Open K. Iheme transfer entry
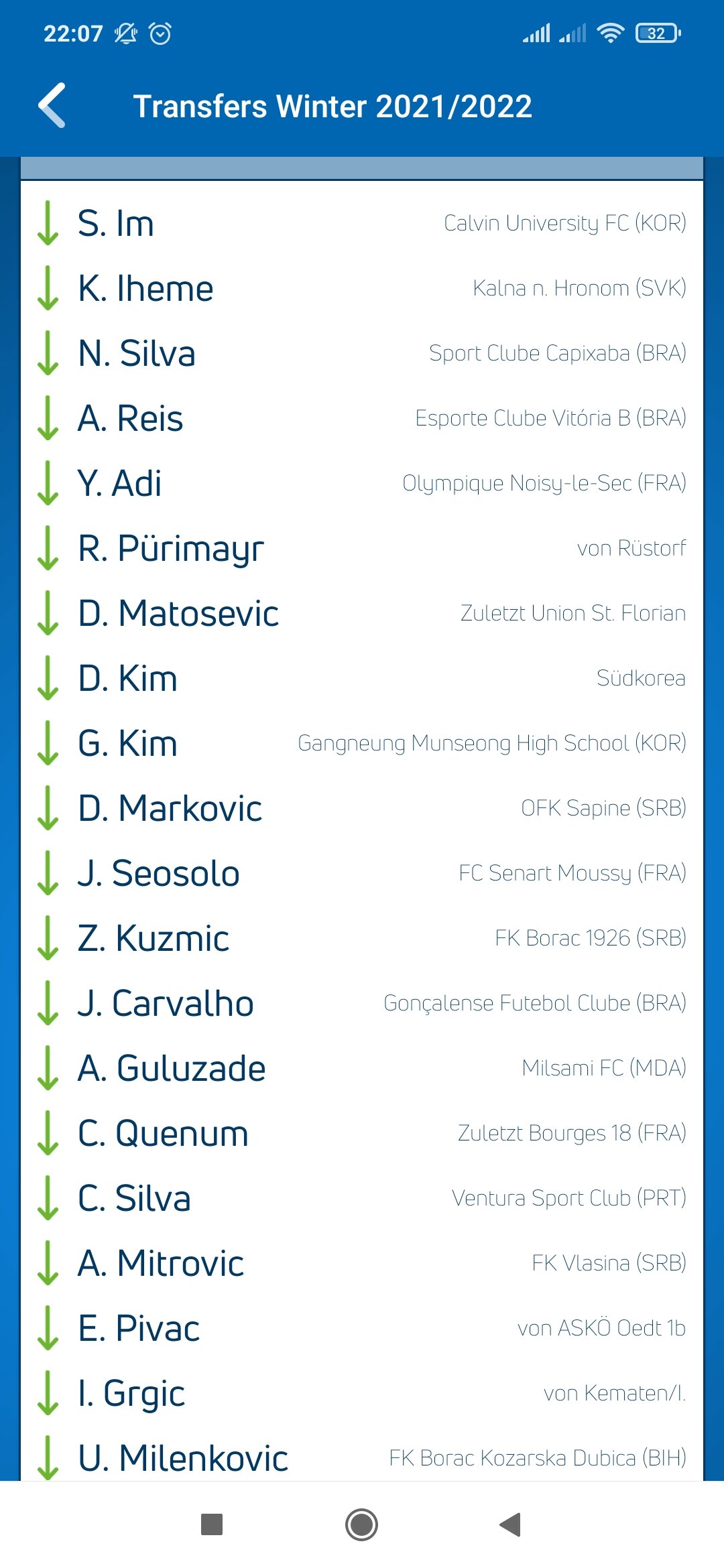 [362, 288]
